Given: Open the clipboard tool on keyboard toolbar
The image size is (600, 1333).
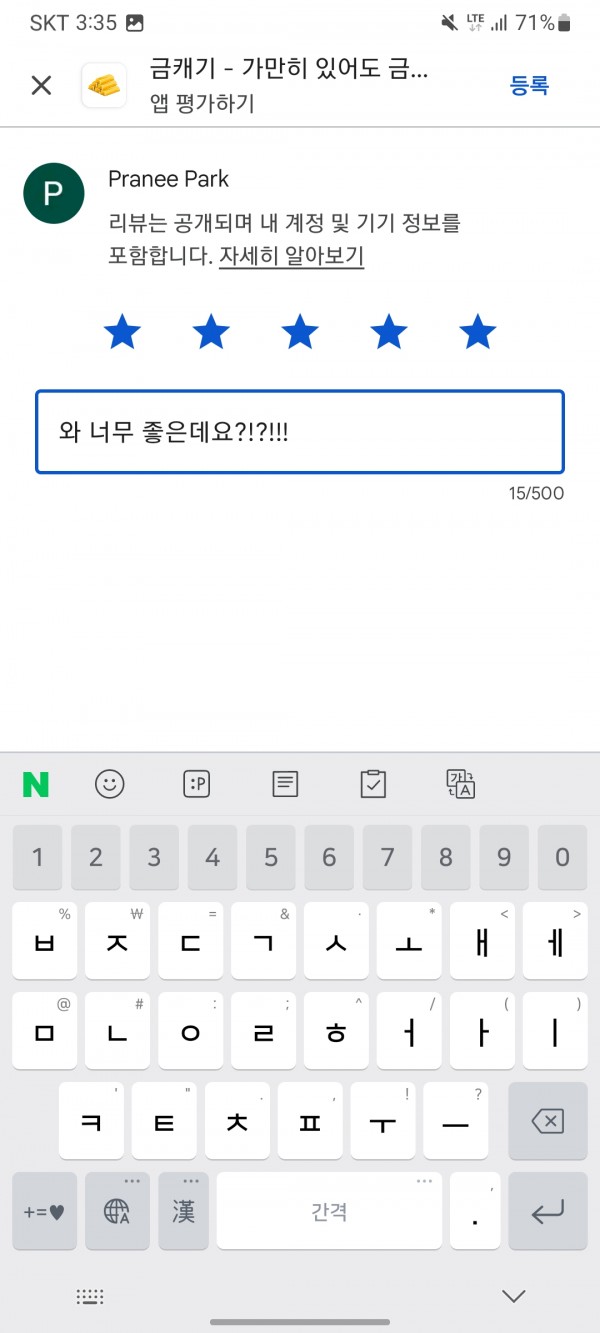Looking at the screenshot, I should 373,785.
